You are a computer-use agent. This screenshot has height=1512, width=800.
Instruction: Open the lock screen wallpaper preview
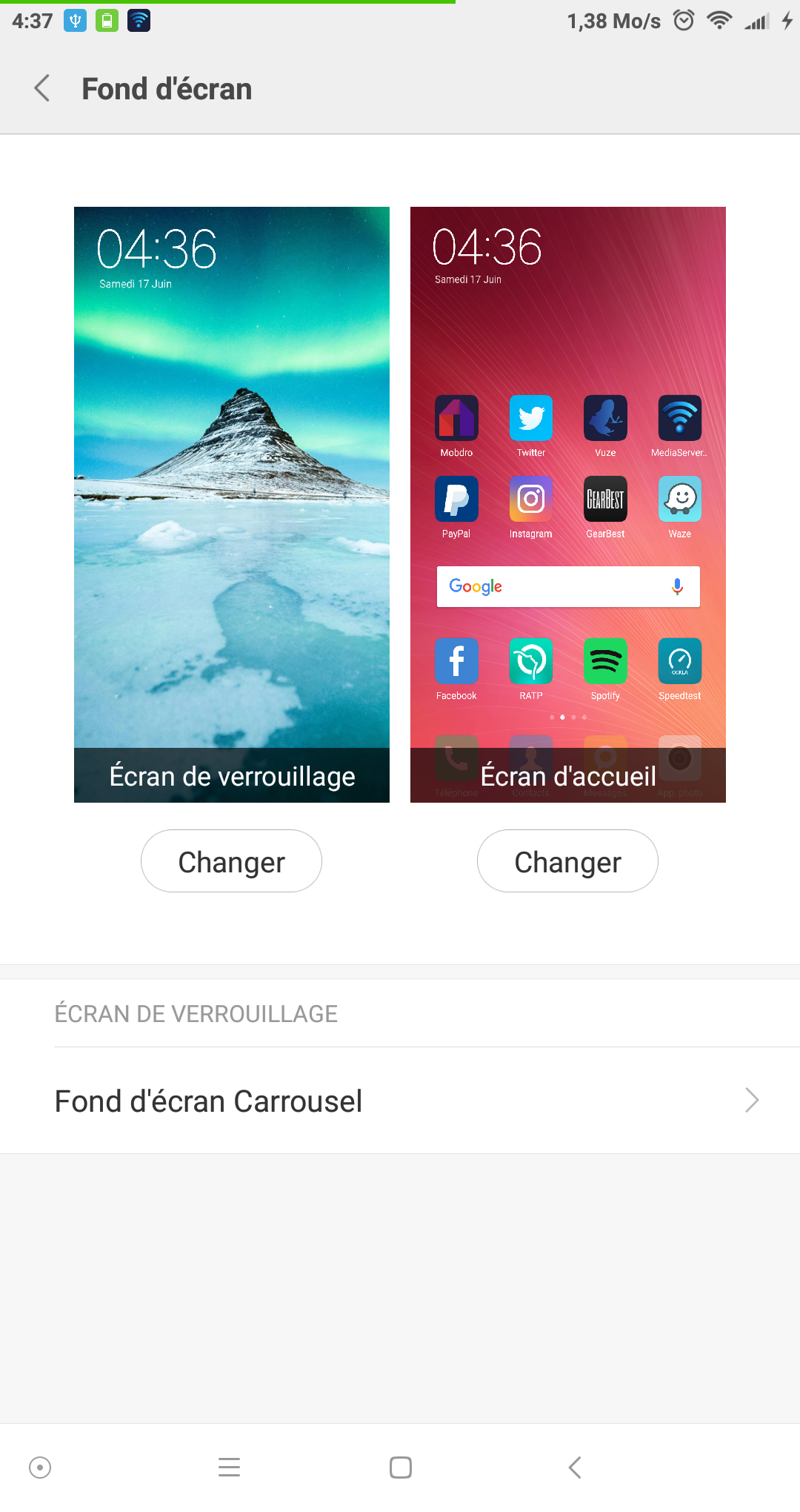pos(232,505)
